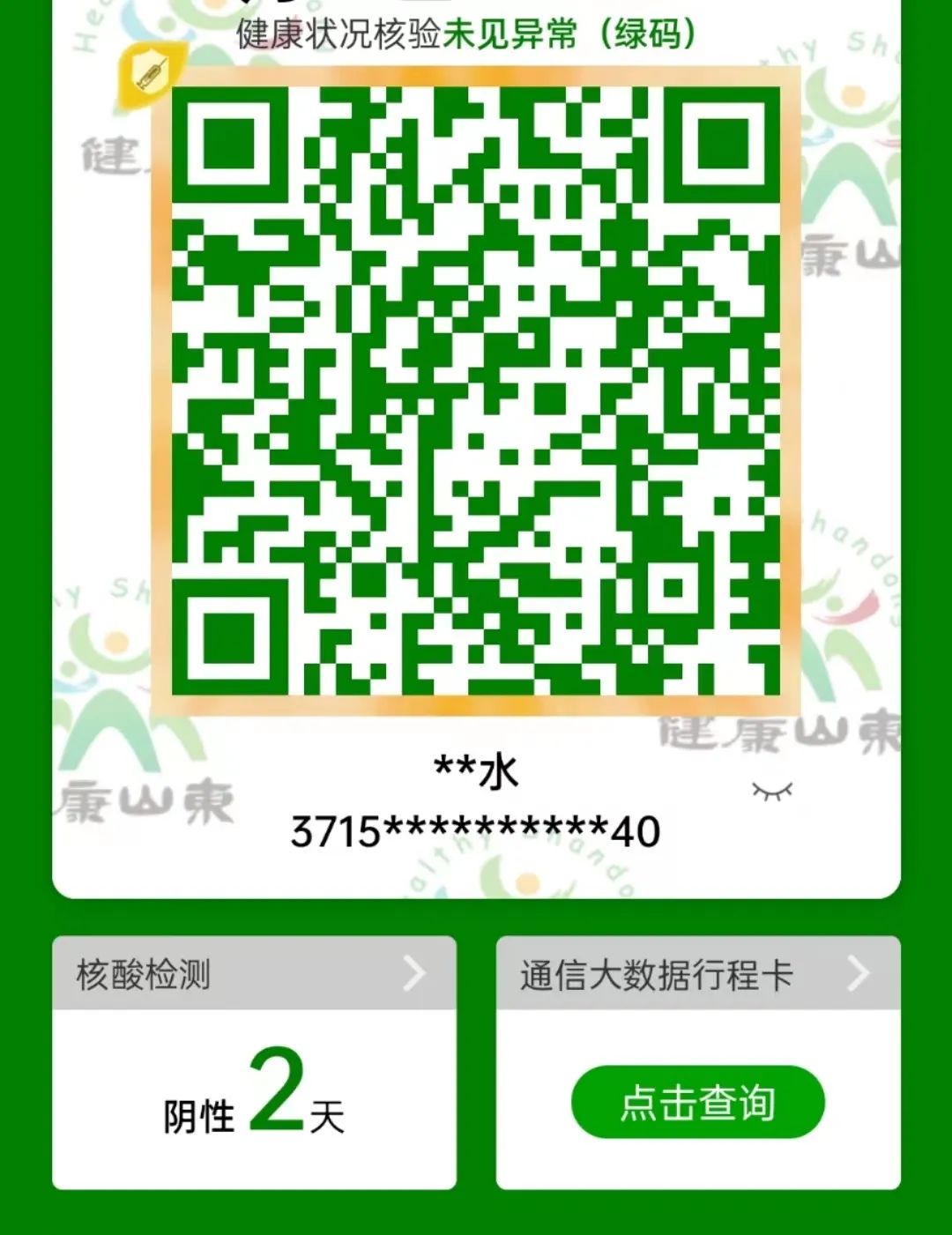Tap the vaccine shield badge on the QR code
Viewport: 952px width, 1235px height.
pyautogui.click(x=150, y=74)
